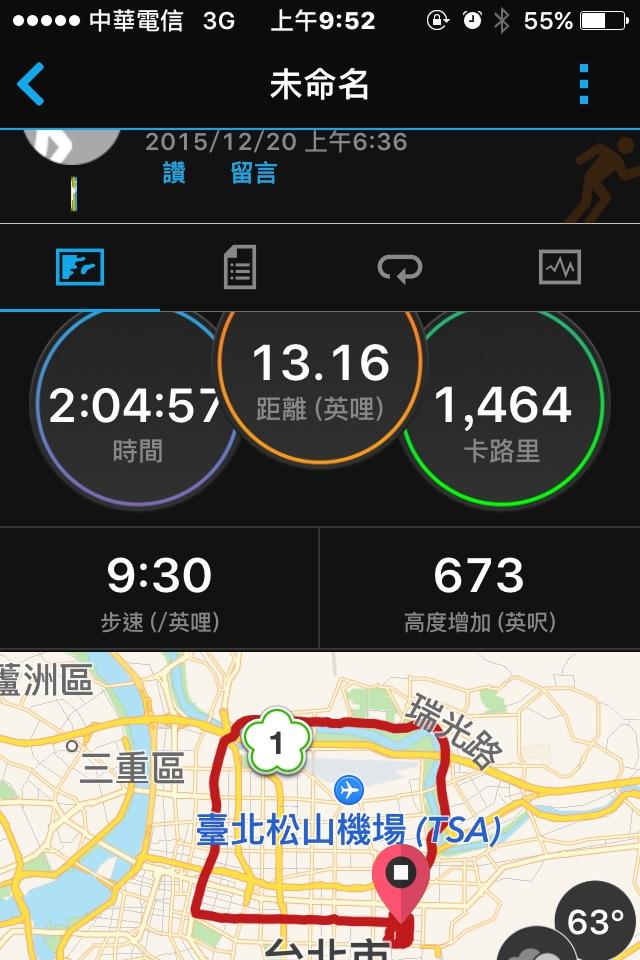Tap the 讚 like link
Screen dimensions: 640x960
click(x=174, y=174)
